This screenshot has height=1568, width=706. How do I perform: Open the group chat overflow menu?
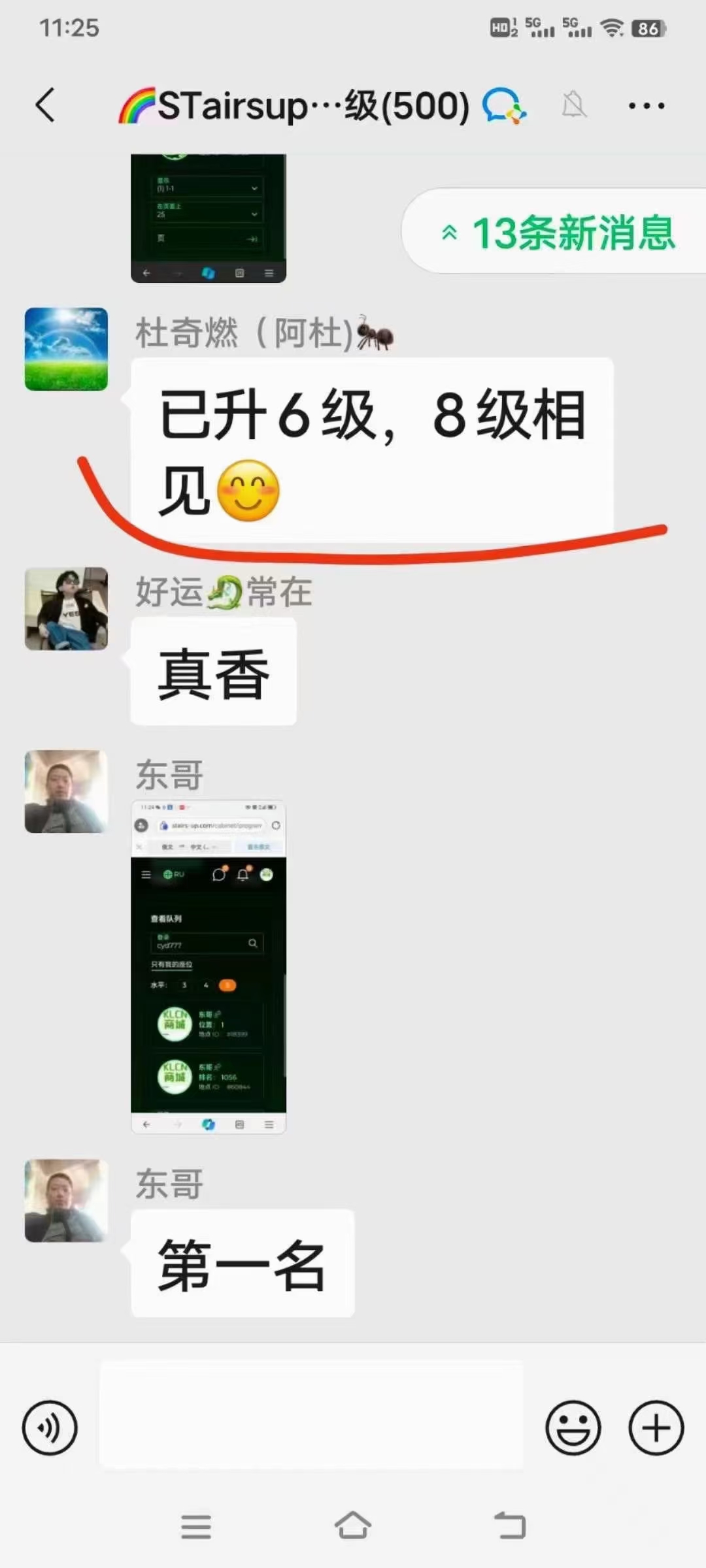point(646,105)
